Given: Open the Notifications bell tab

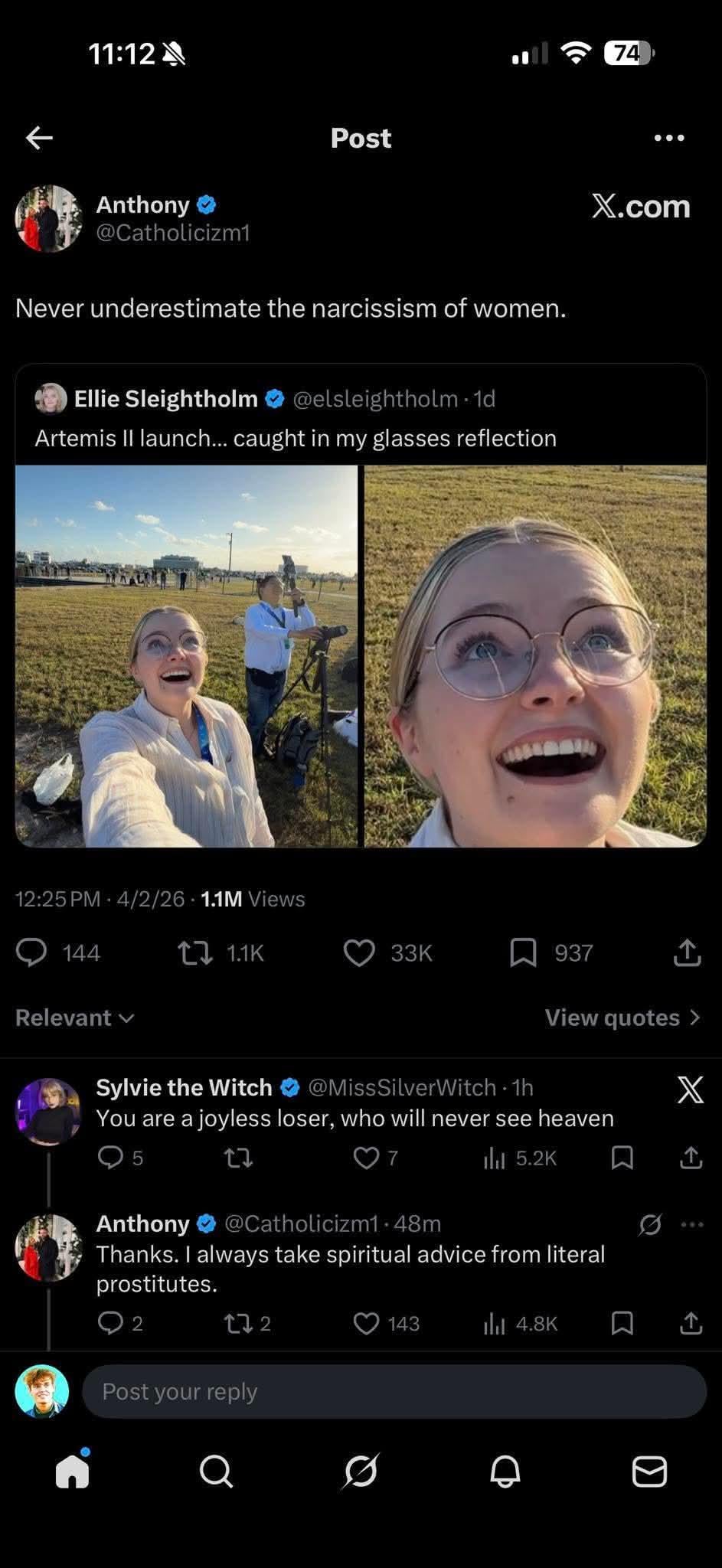Looking at the screenshot, I should click(505, 1471).
